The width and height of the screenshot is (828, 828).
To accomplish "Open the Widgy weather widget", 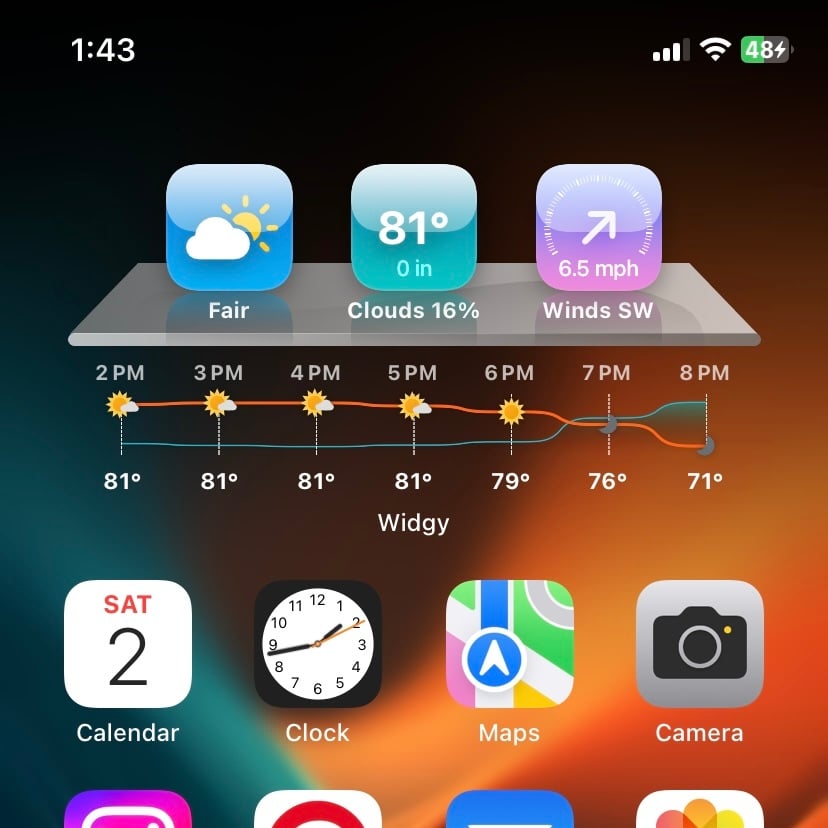I will [413, 330].
